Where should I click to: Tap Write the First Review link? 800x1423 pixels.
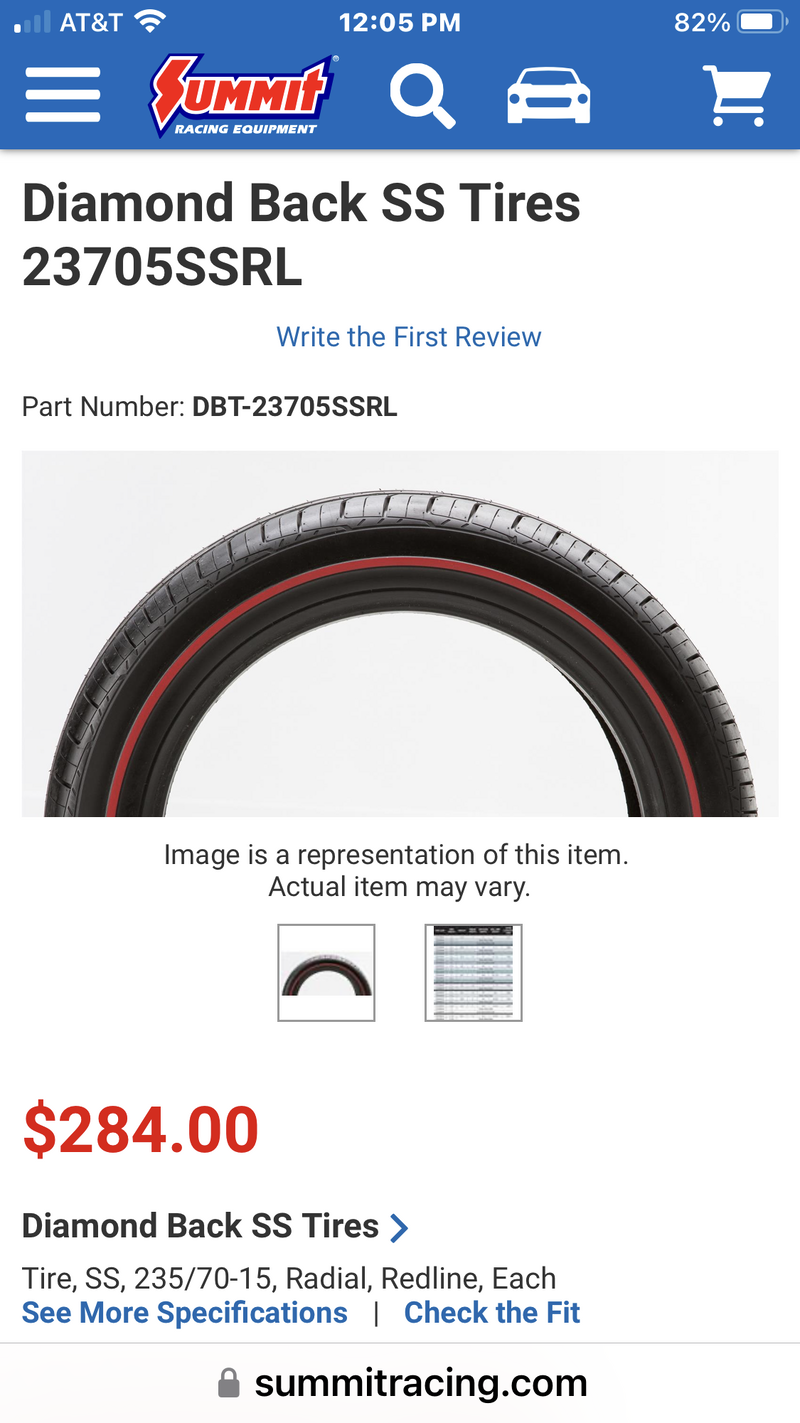pos(408,337)
